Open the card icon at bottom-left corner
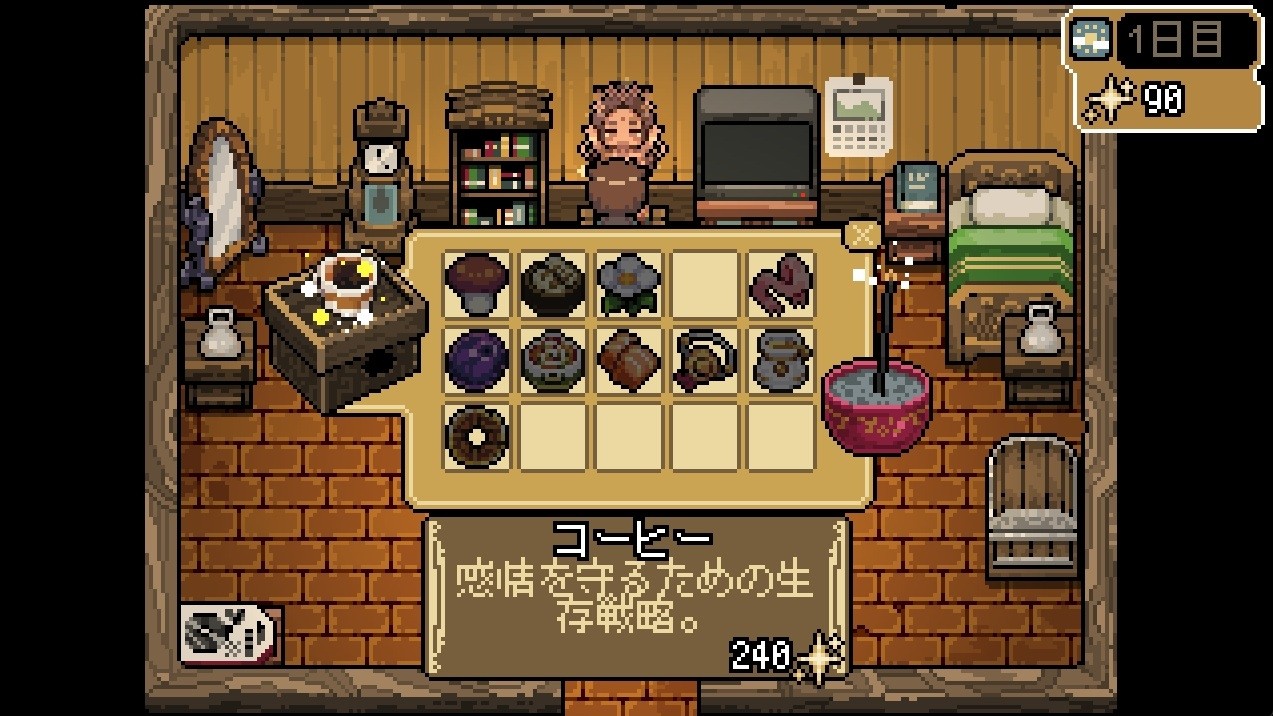1273x716 pixels. (231, 634)
